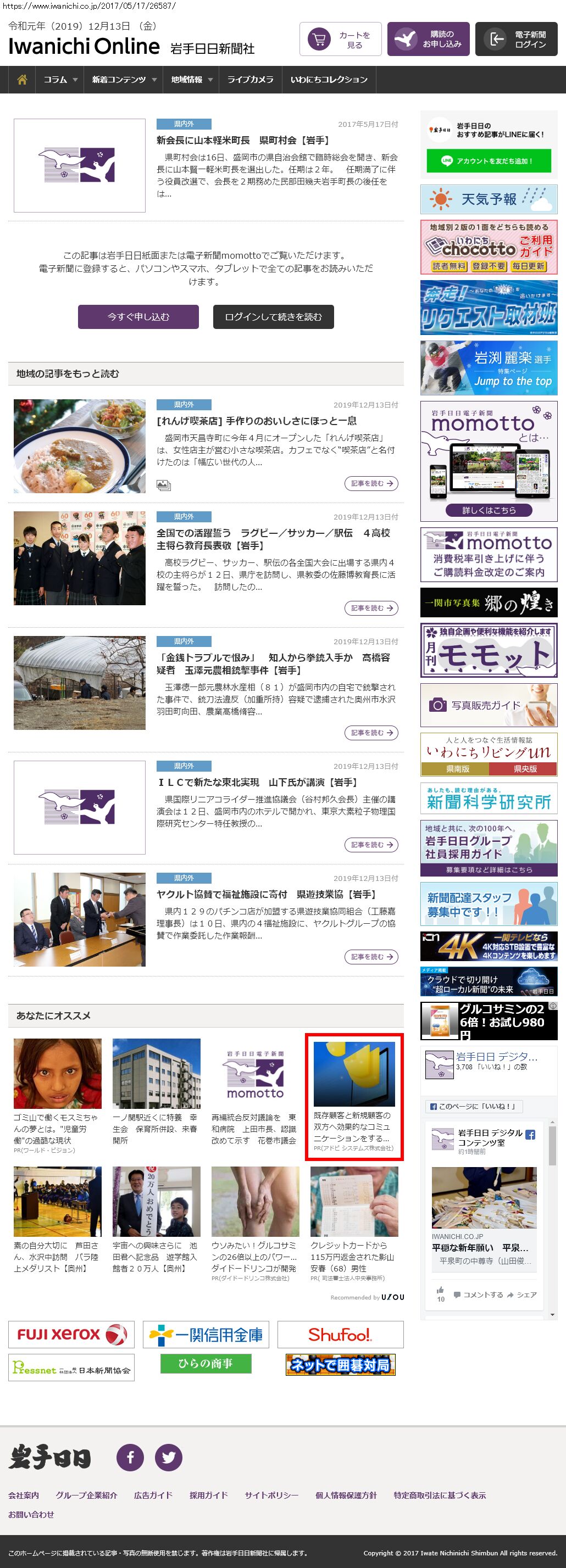Open the お問い合わせ contact link
Image resolution: width=566 pixels, height=1568 pixels.
[x=31, y=1514]
